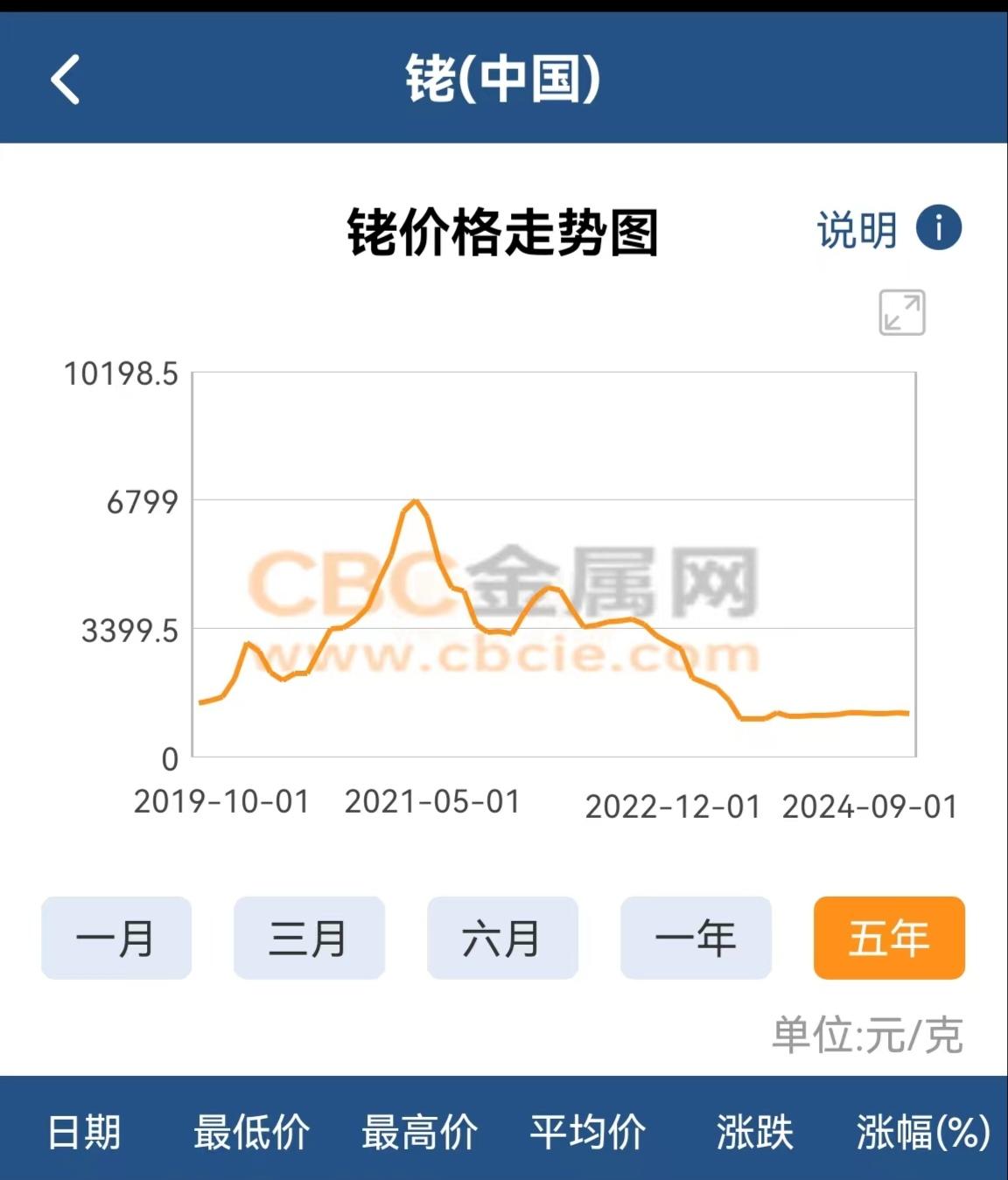Viewport: 1008px width, 1180px height.
Task: Expand the price table 日期 column header
Action: tap(84, 1134)
